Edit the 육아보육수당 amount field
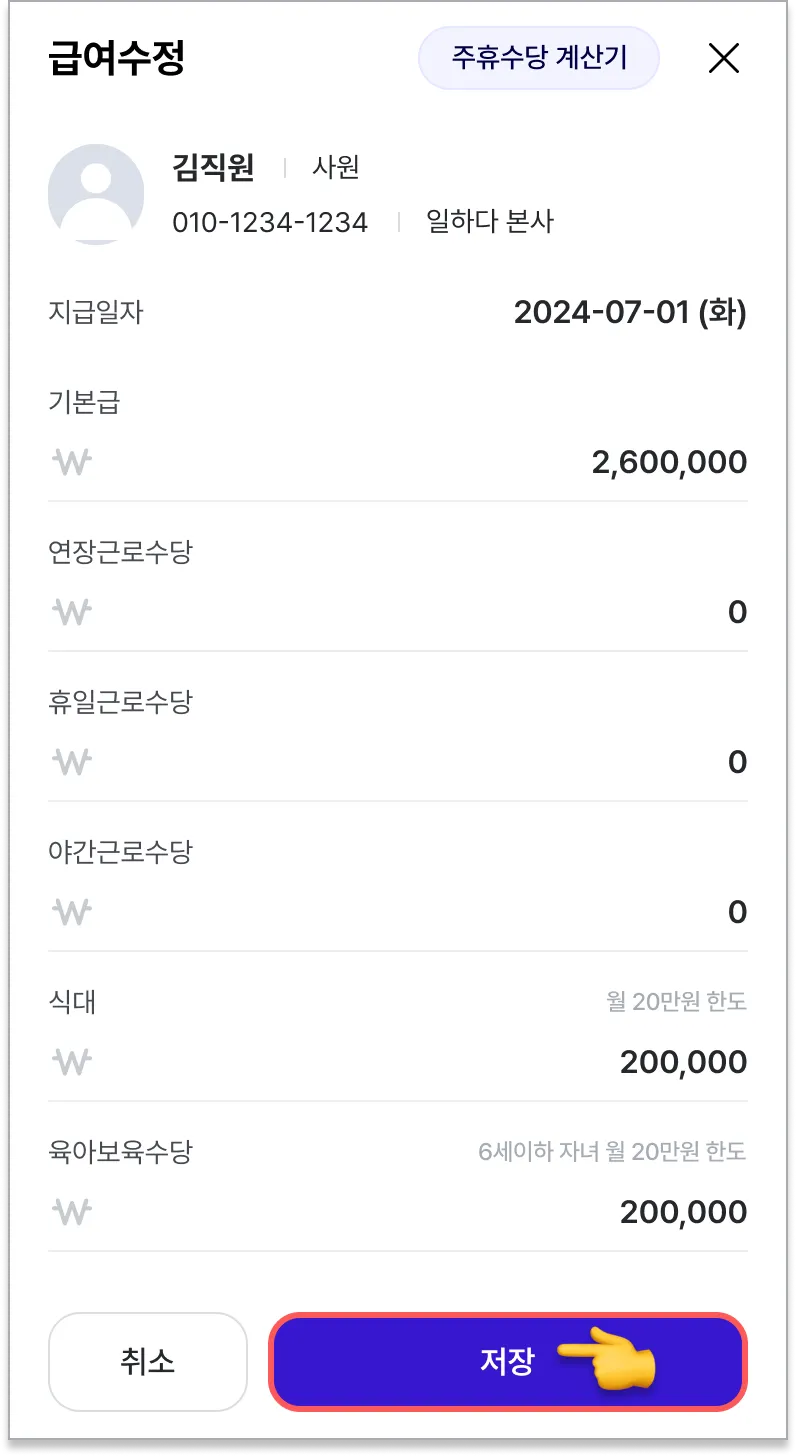Image resolution: width=796 pixels, height=1456 pixels. pos(398,1212)
